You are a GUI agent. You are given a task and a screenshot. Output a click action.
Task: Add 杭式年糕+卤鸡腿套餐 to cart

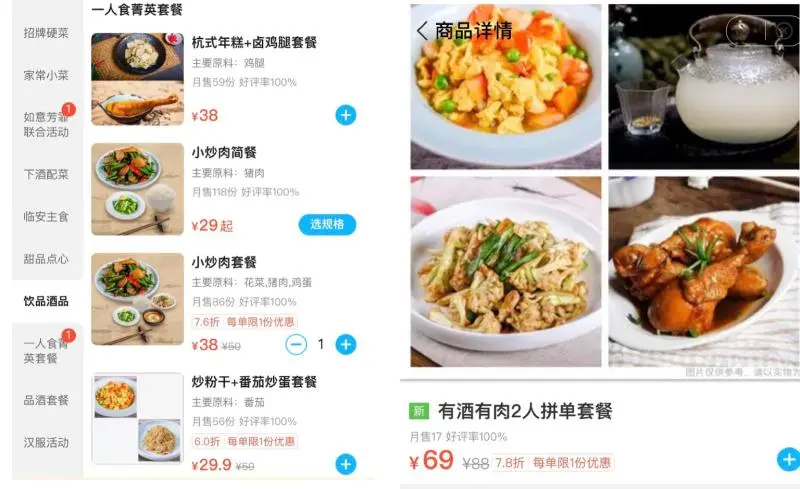345,115
